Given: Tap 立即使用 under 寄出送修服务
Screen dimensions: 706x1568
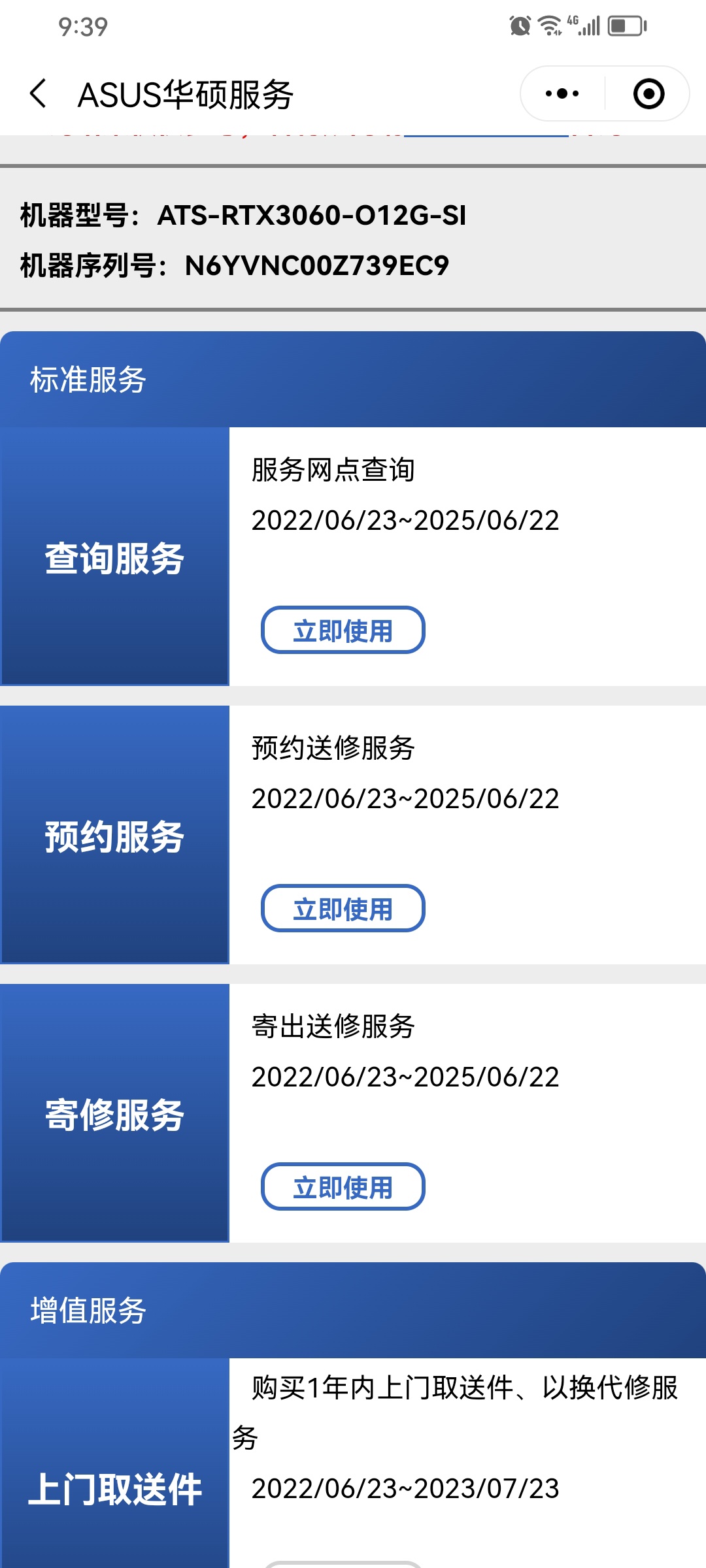Looking at the screenshot, I should (343, 1187).
